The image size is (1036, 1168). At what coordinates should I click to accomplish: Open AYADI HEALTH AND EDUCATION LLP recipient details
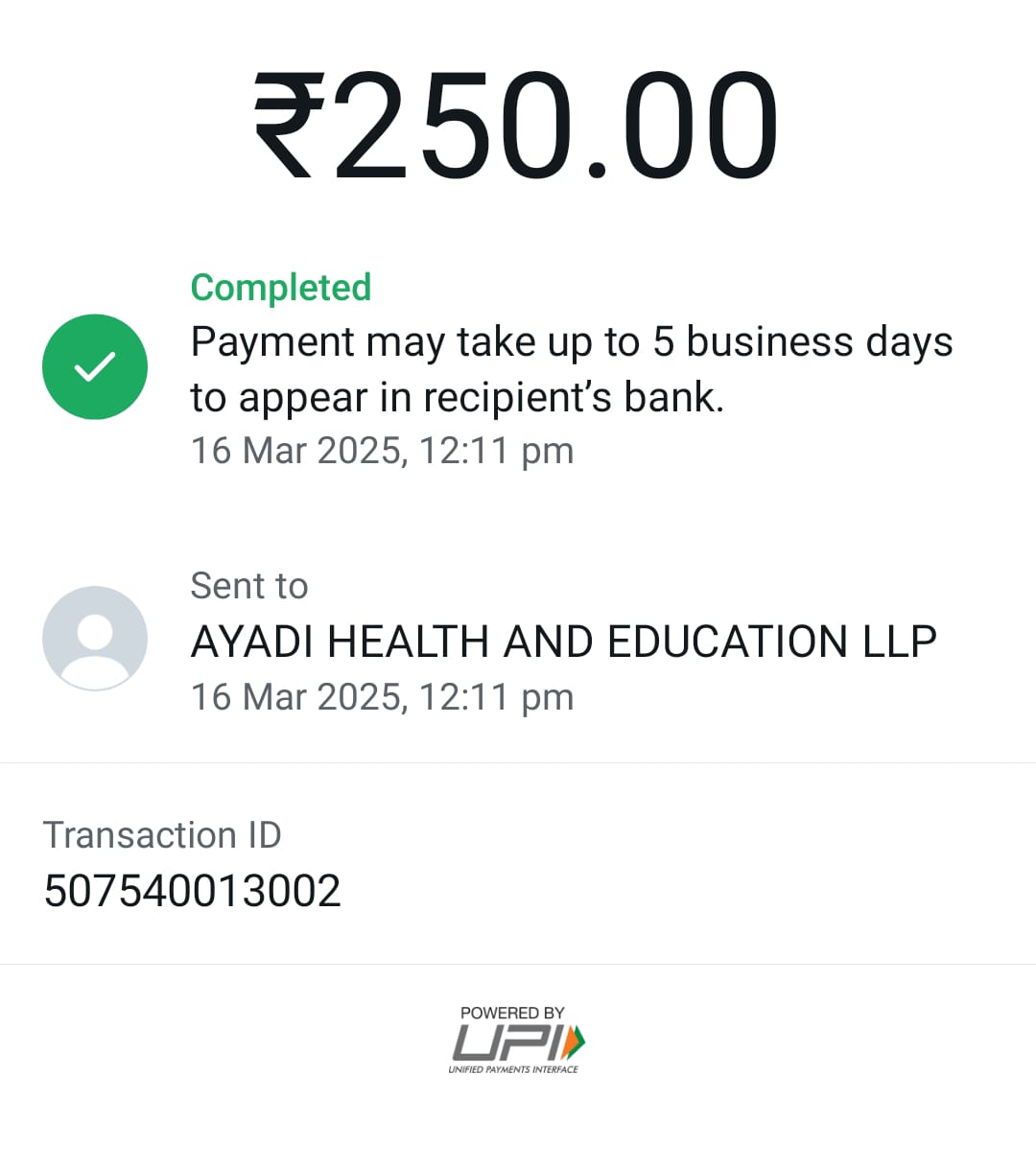coord(563,642)
